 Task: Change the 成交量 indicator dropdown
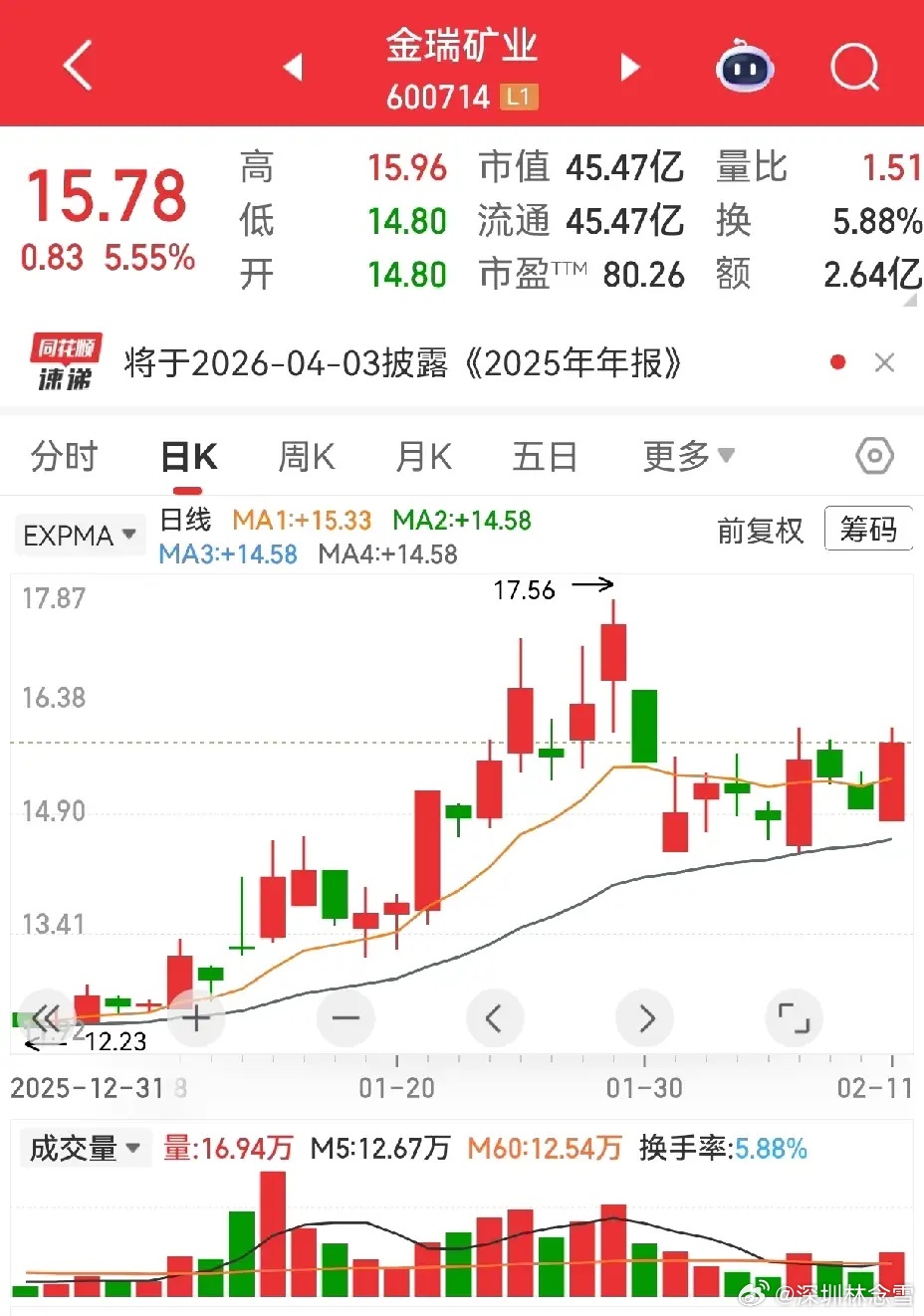tap(85, 1149)
